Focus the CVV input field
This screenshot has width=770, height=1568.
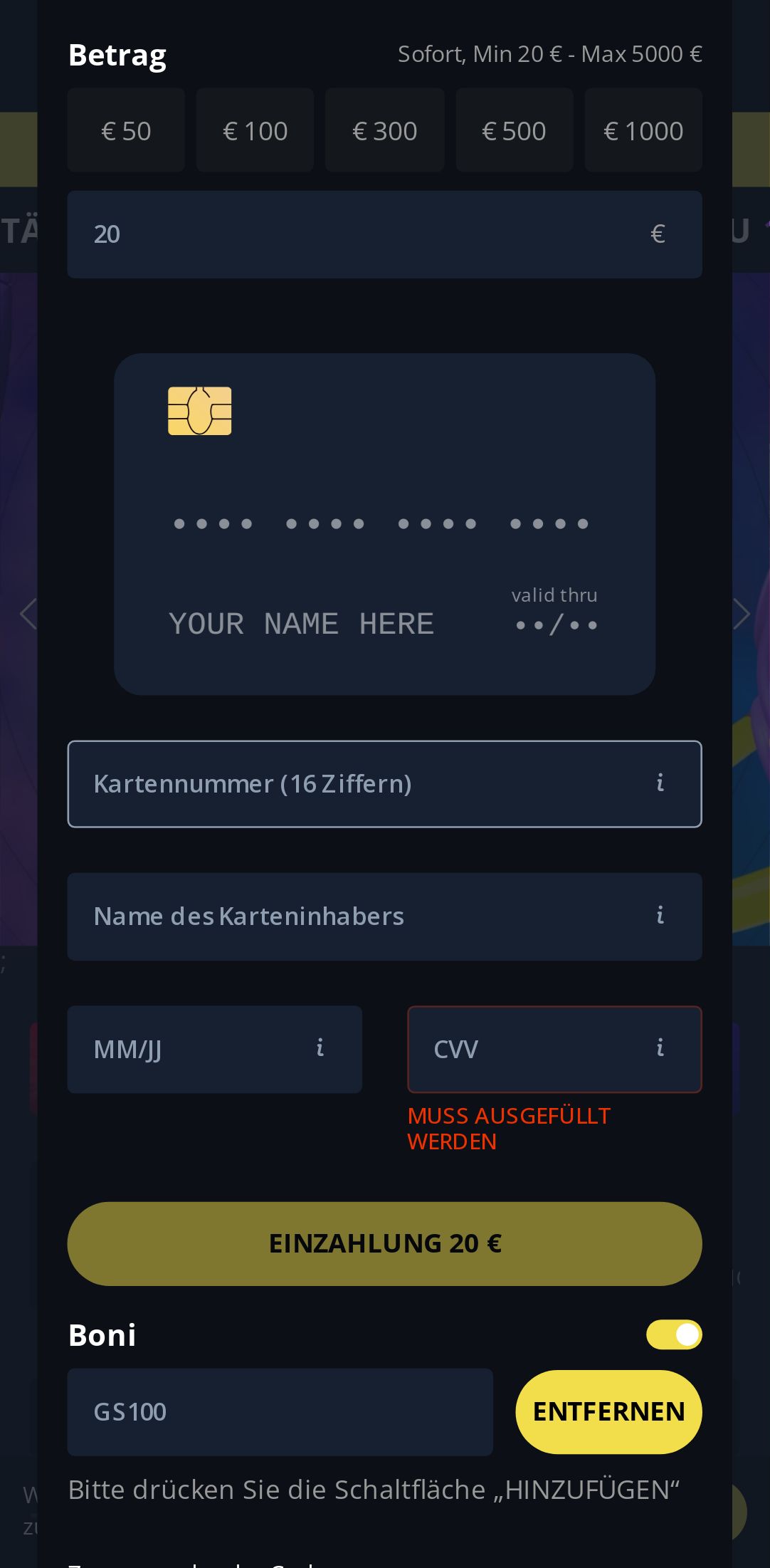[527, 1050]
